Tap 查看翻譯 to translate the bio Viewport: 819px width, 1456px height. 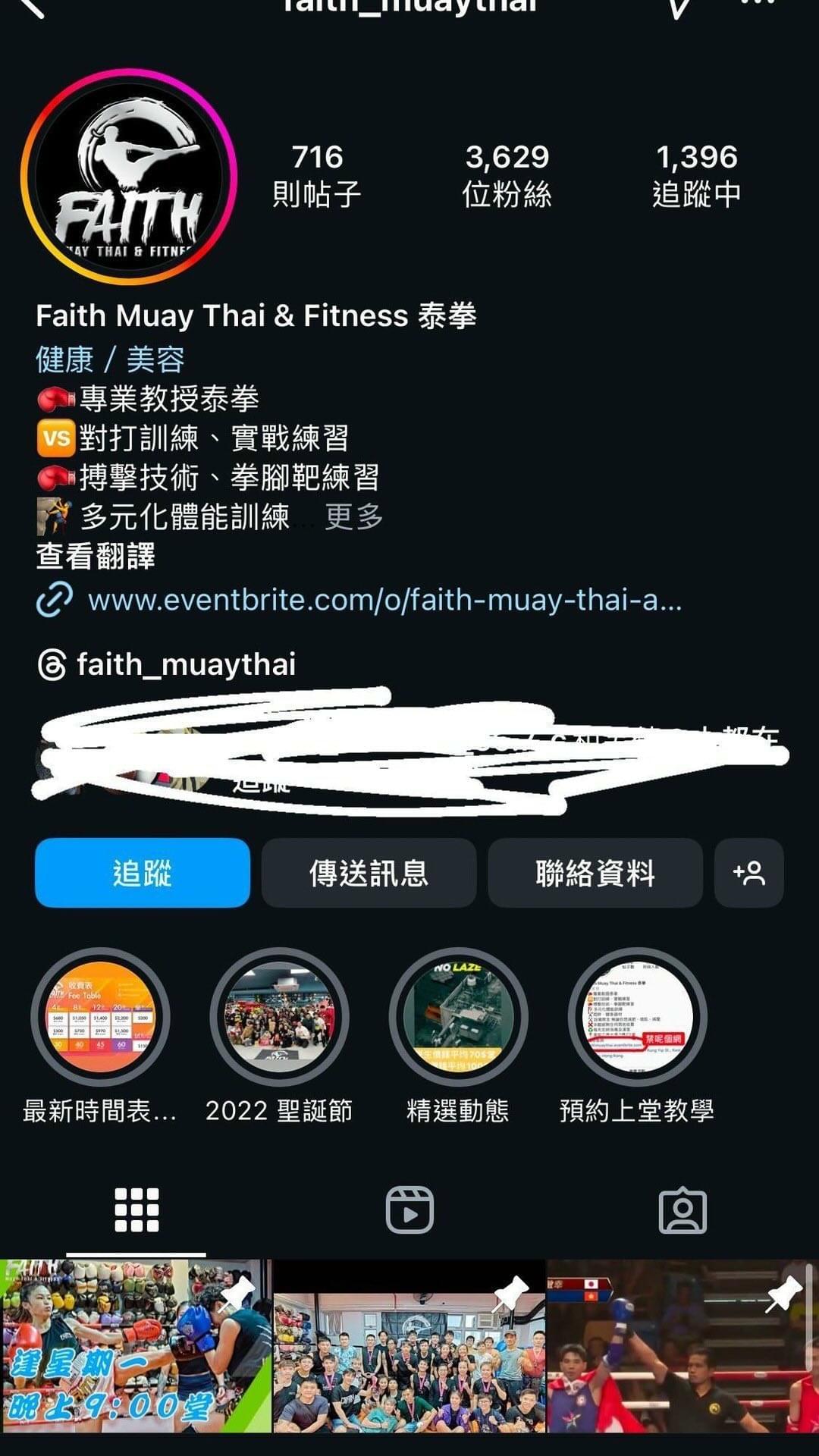pos(96,557)
